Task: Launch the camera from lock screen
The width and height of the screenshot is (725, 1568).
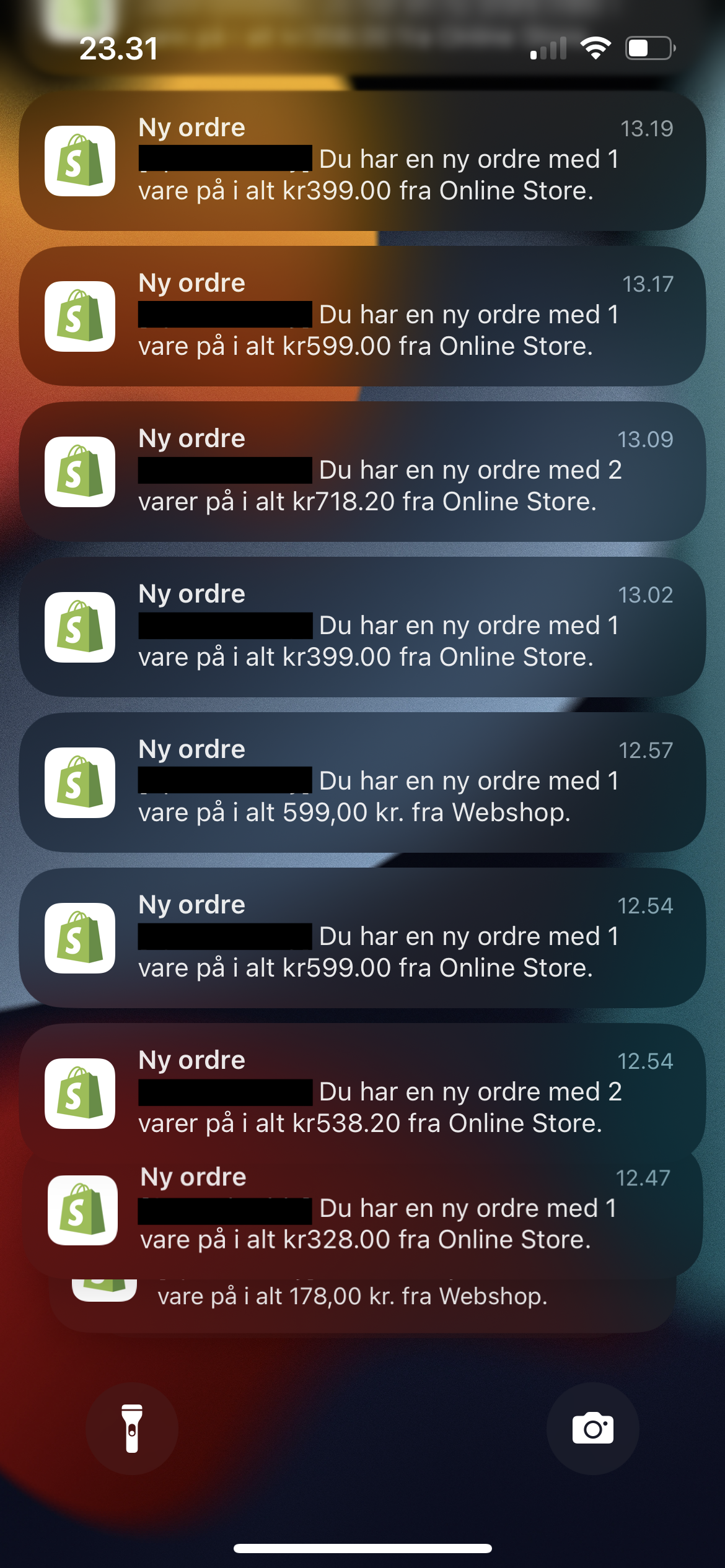Action: point(592,1429)
